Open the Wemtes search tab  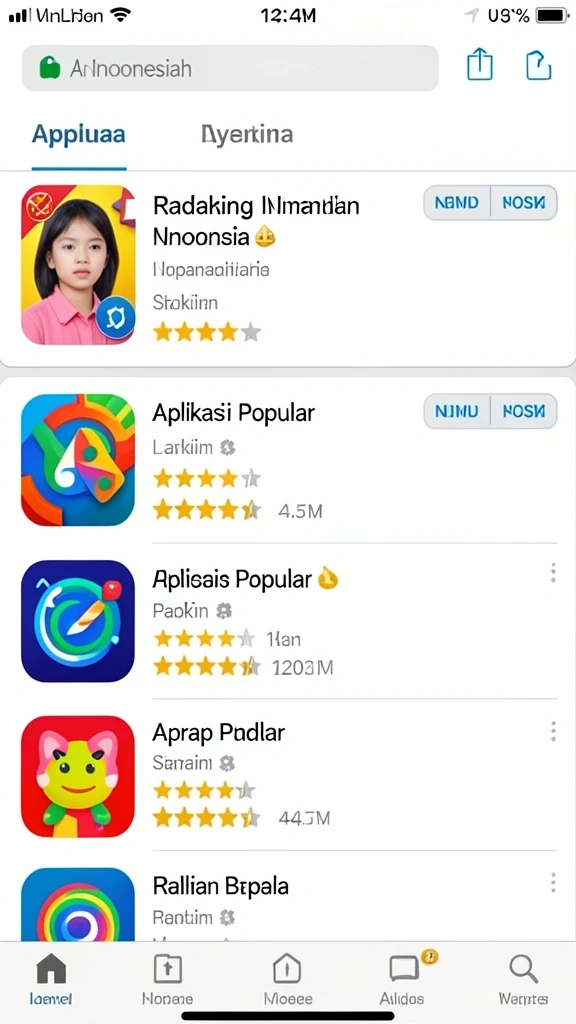click(523, 978)
